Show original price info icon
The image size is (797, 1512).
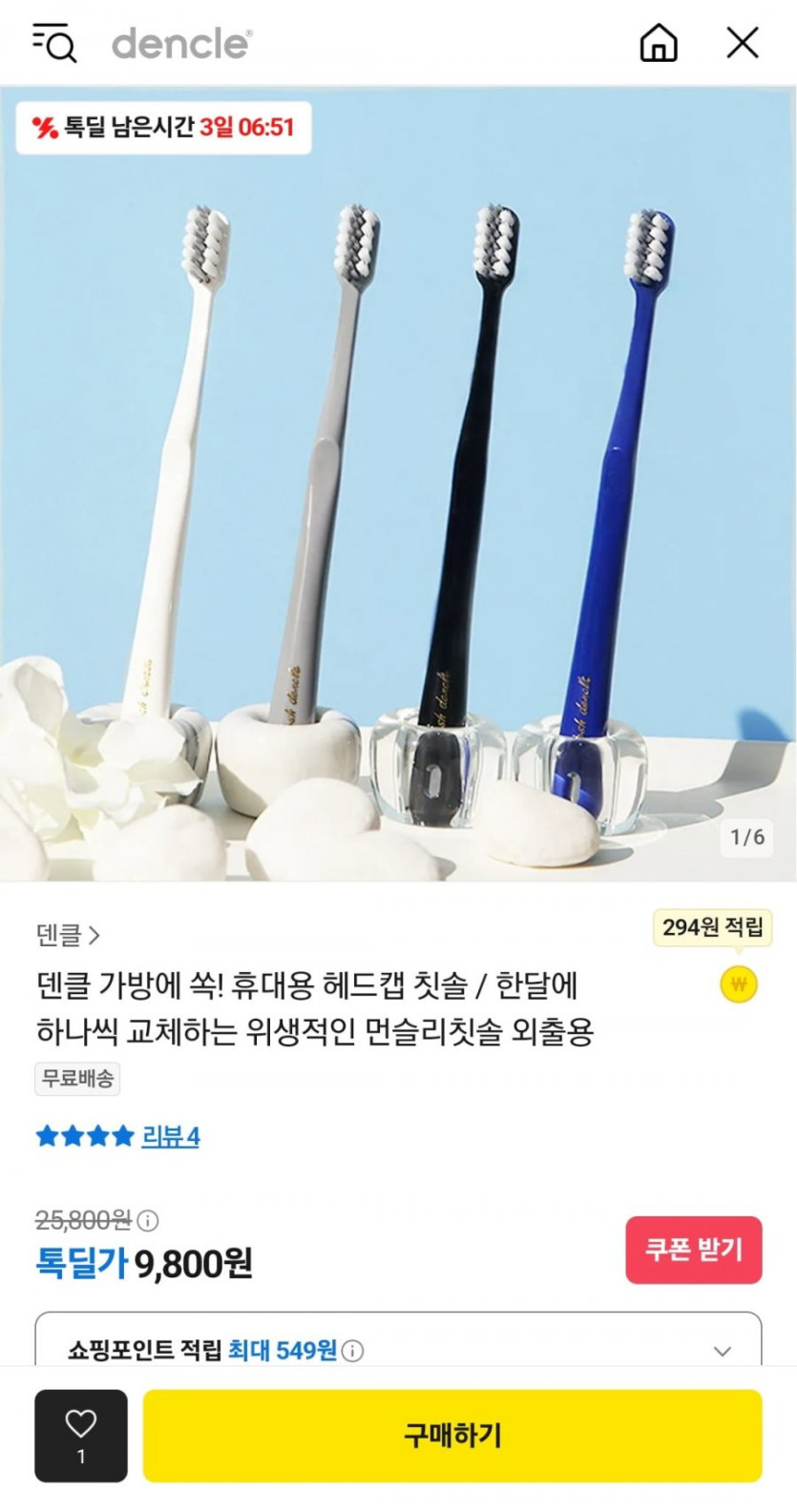click(x=148, y=1220)
